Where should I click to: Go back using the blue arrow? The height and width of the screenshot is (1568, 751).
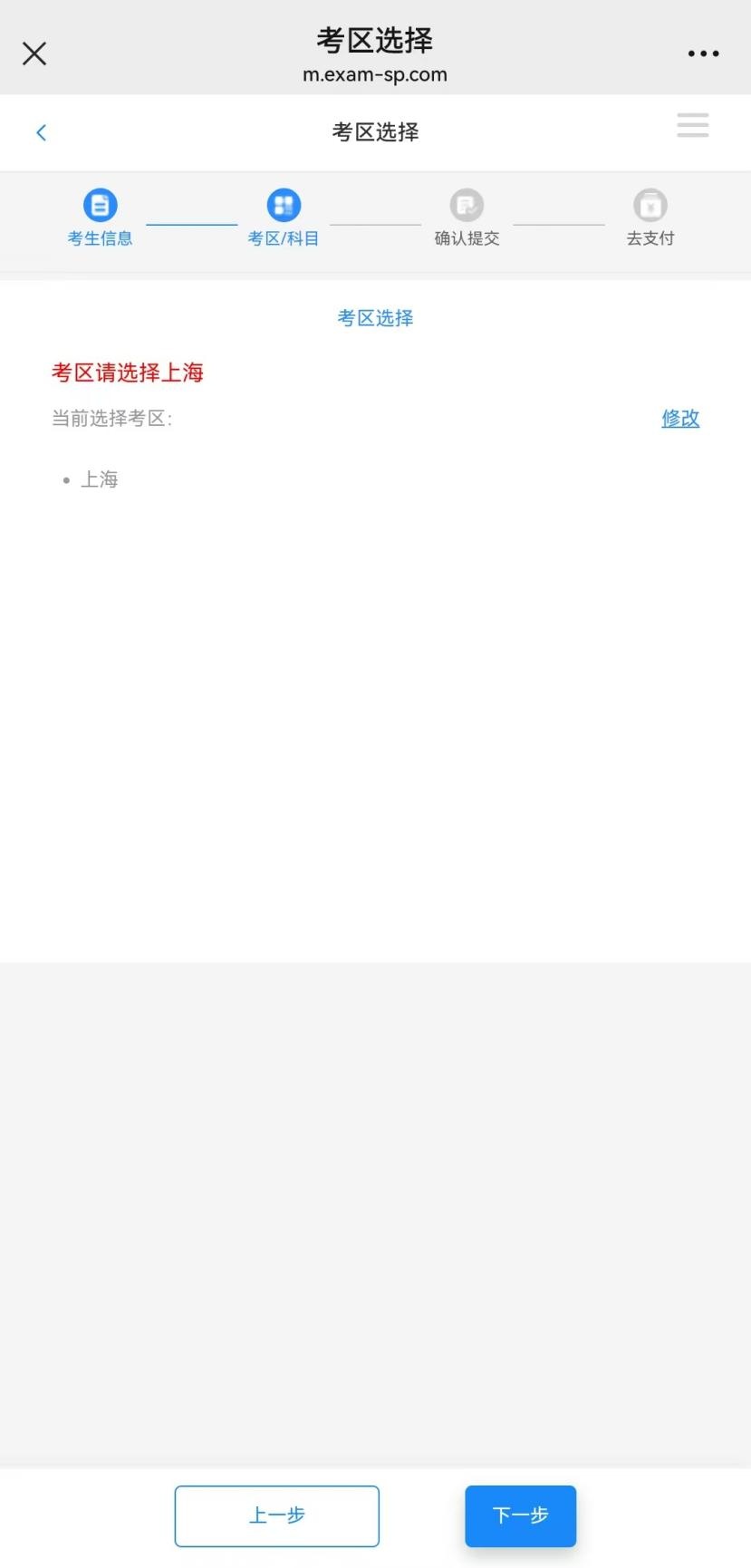[41, 133]
